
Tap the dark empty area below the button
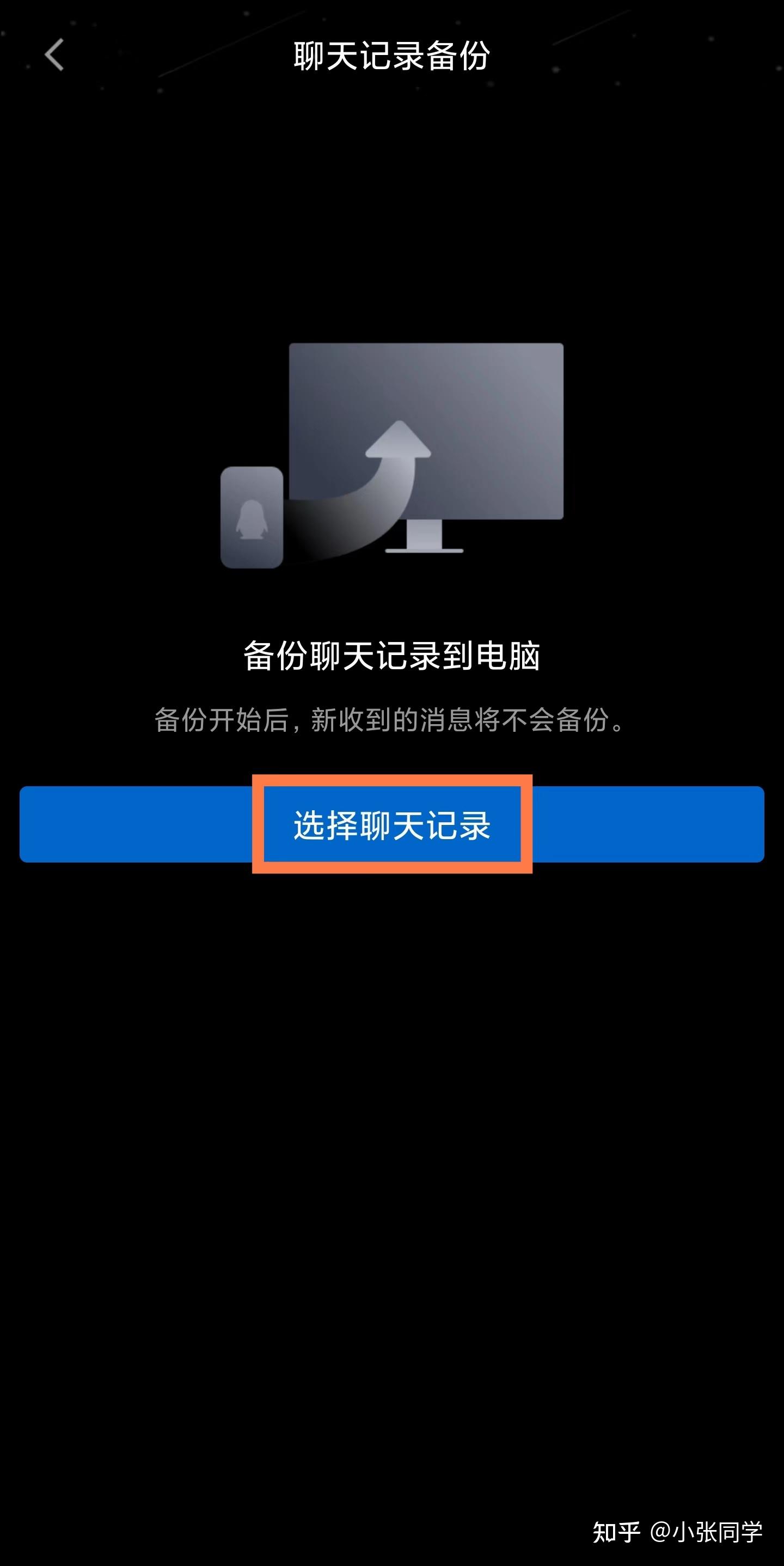pyautogui.click(x=392, y=1094)
